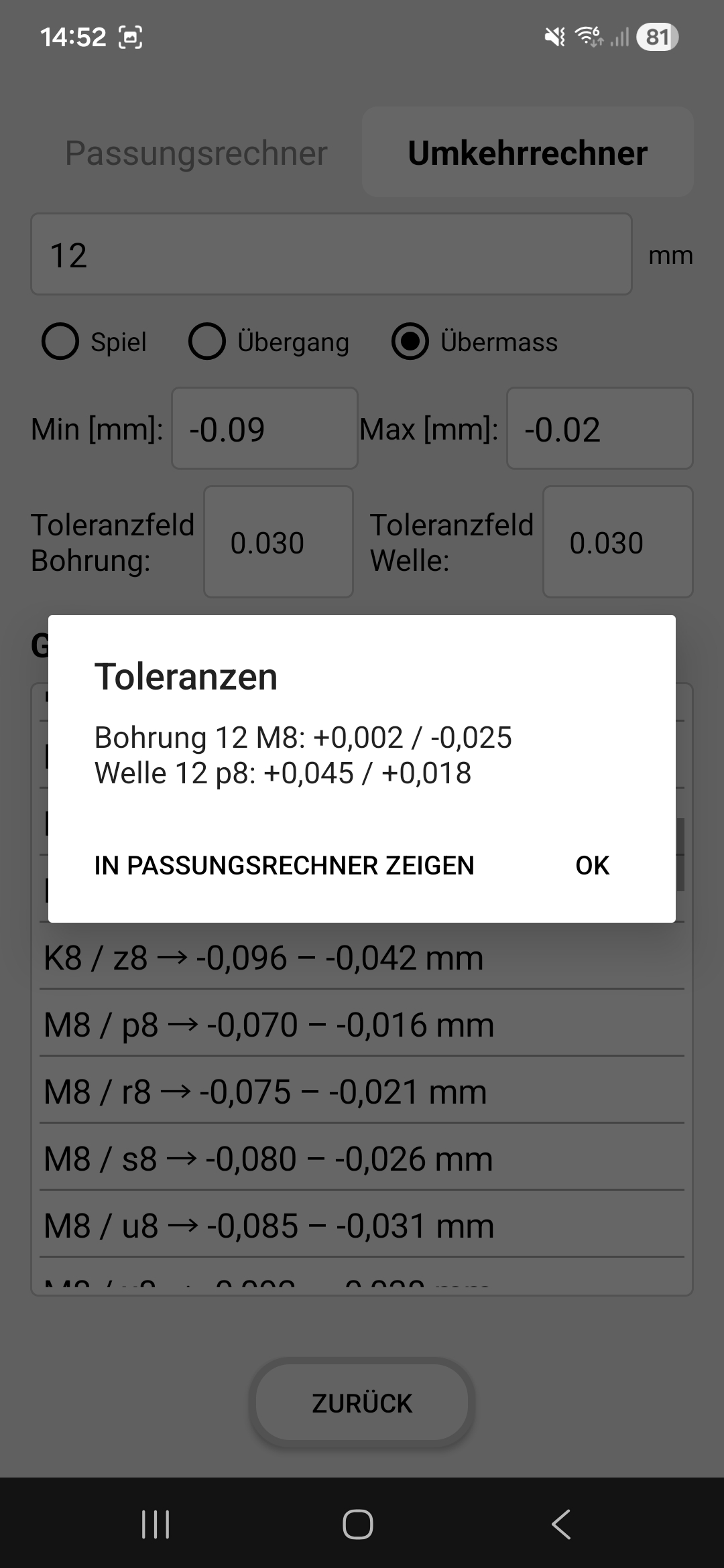The width and height of the screenshot is (724, 1568).
Task: Change the Toleranzfeld Bohrung value
Action: pos(278,542)
